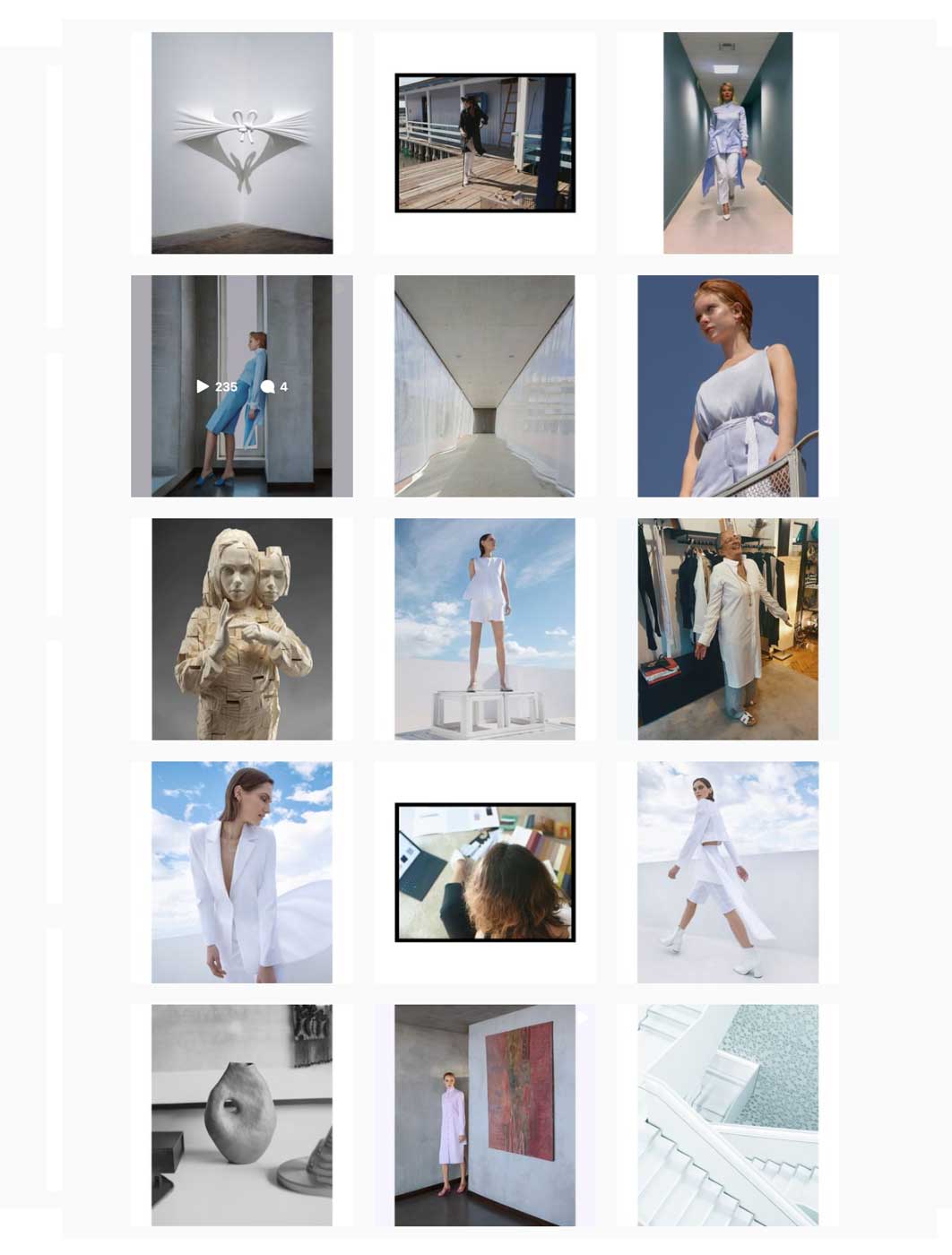This screenshot has height=1255, width=952.
Task: Open the concrete walkway with white curtains post
Action: pos(485,386)
